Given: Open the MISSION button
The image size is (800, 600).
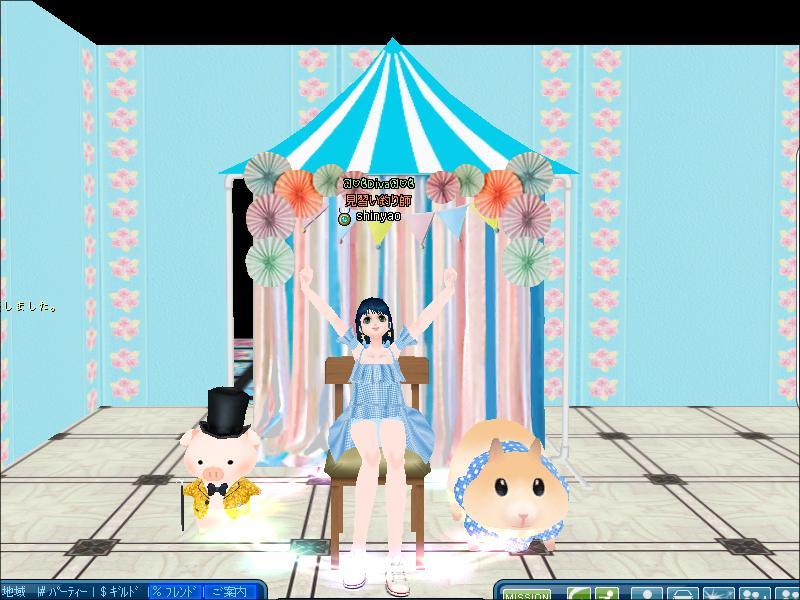Looking at the screenshot, I should 526,594.
